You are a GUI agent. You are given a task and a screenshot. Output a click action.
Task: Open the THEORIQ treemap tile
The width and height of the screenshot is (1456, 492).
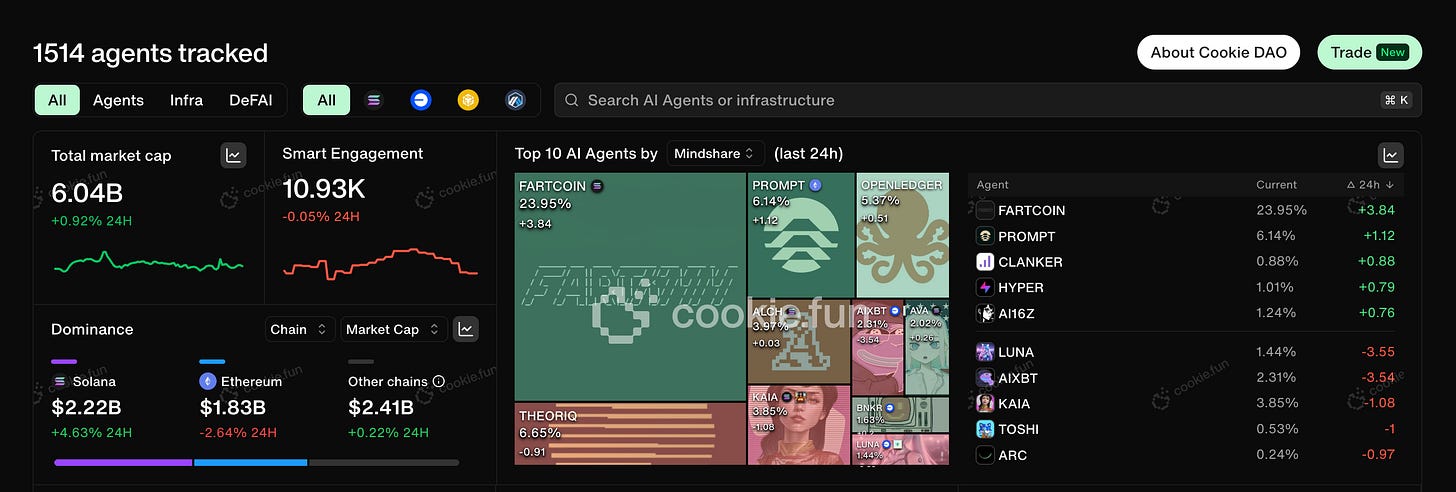tap(629, 434)
